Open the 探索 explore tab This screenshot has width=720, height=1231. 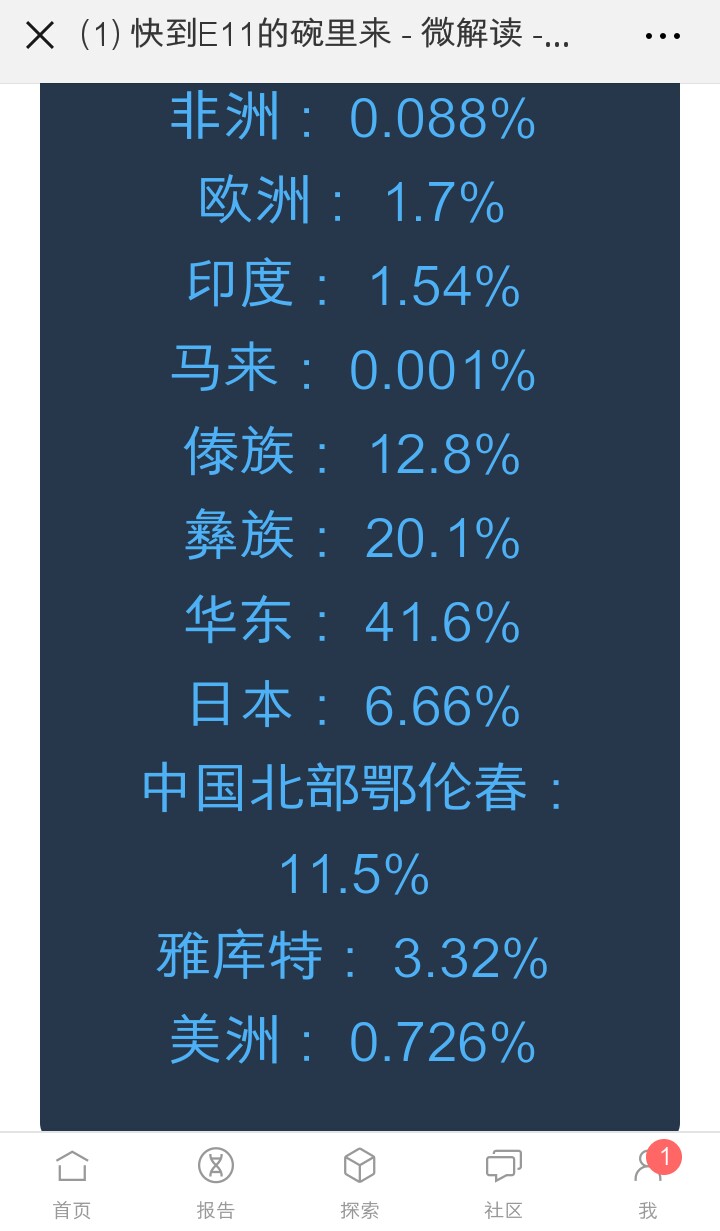tap(360, 1183)
